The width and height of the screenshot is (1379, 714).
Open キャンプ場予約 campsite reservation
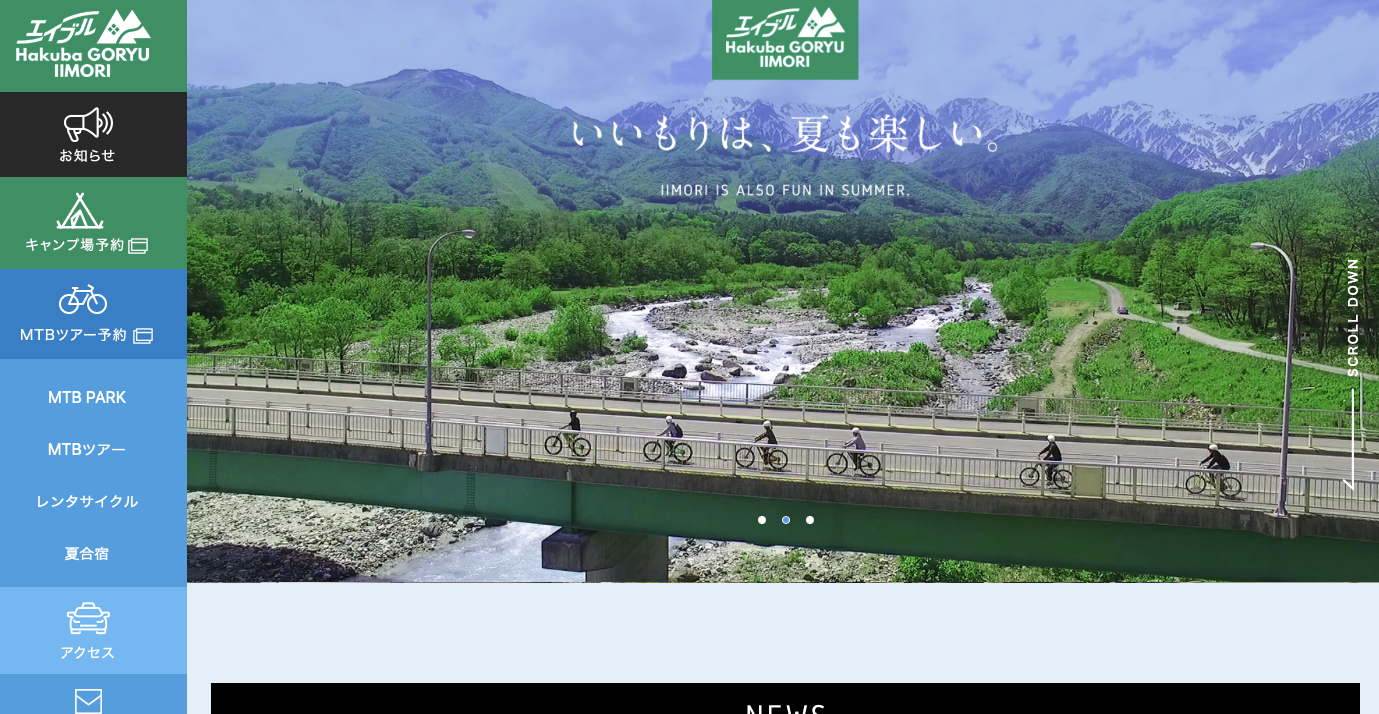pyautogui.click(x=88, y=224)
